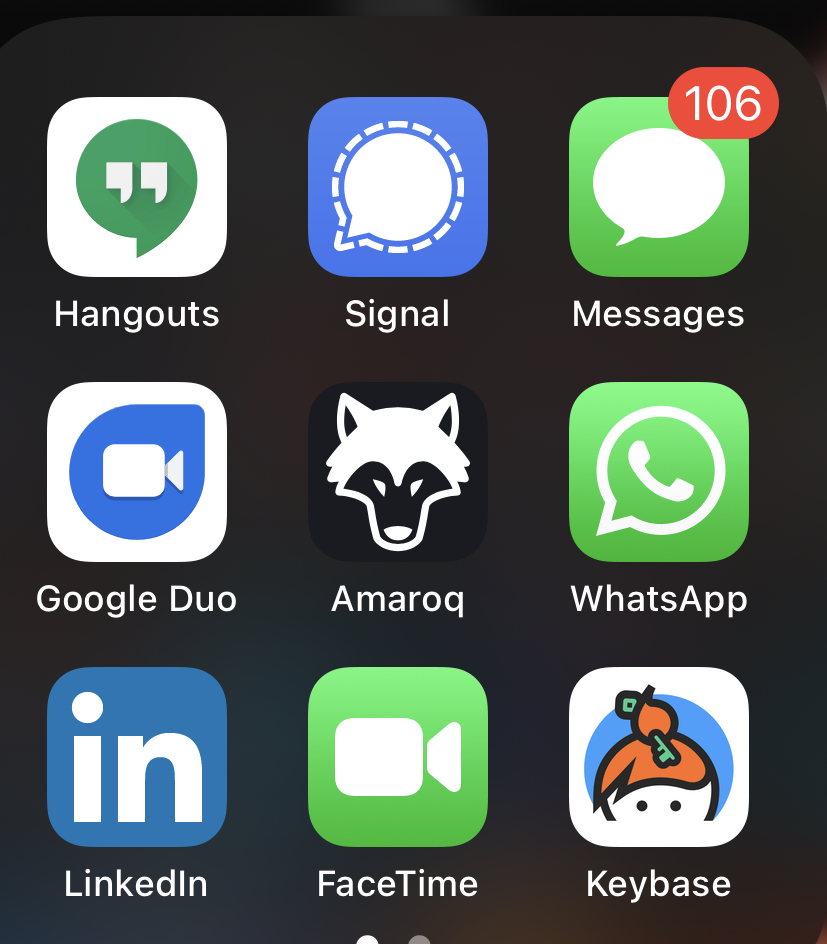
Task: Open Messages with 106 unread
Action: (659, 187)
